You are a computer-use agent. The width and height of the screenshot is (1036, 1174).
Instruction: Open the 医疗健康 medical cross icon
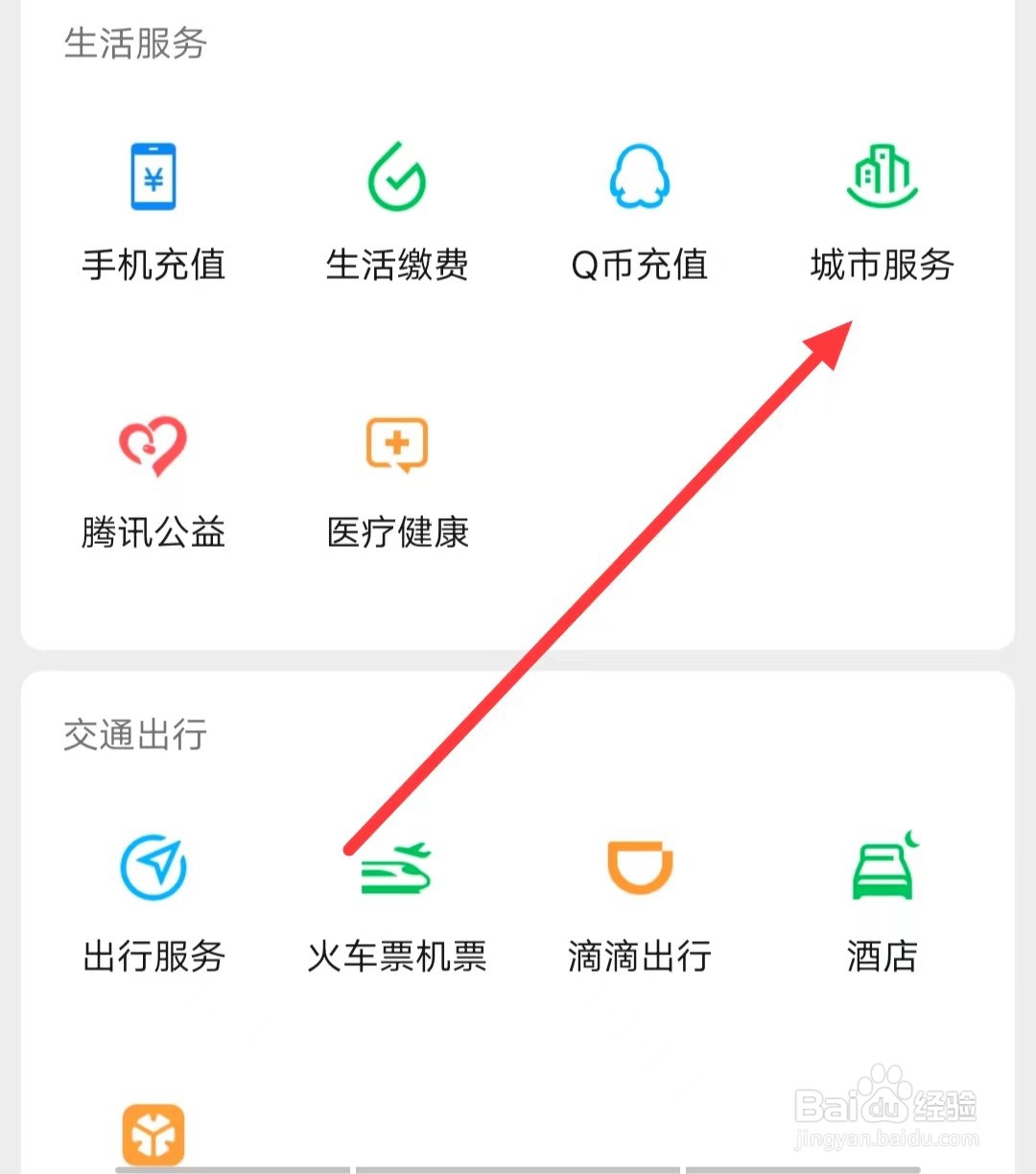(396, 444)
